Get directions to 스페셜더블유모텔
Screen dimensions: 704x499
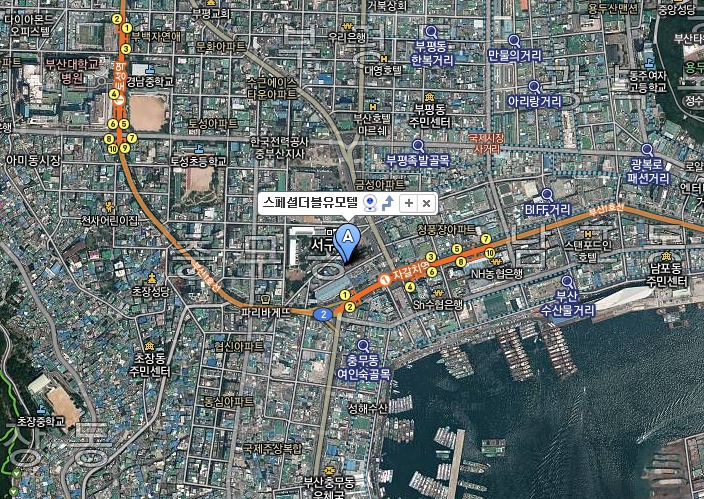tap(386, 203)
